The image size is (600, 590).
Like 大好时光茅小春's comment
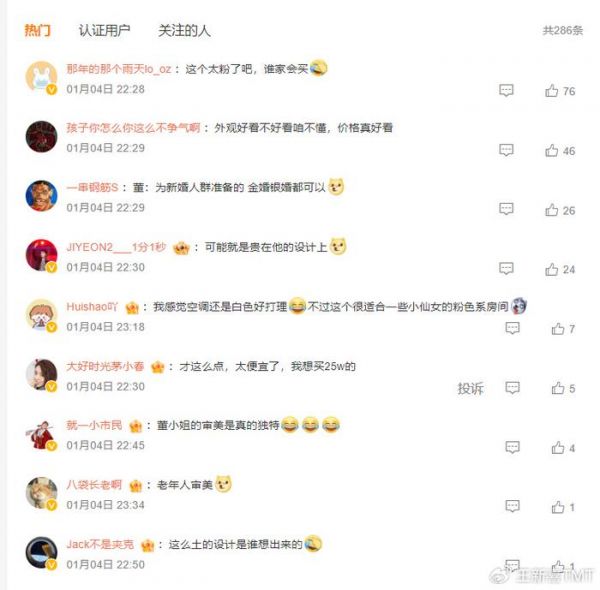[557, 388]
